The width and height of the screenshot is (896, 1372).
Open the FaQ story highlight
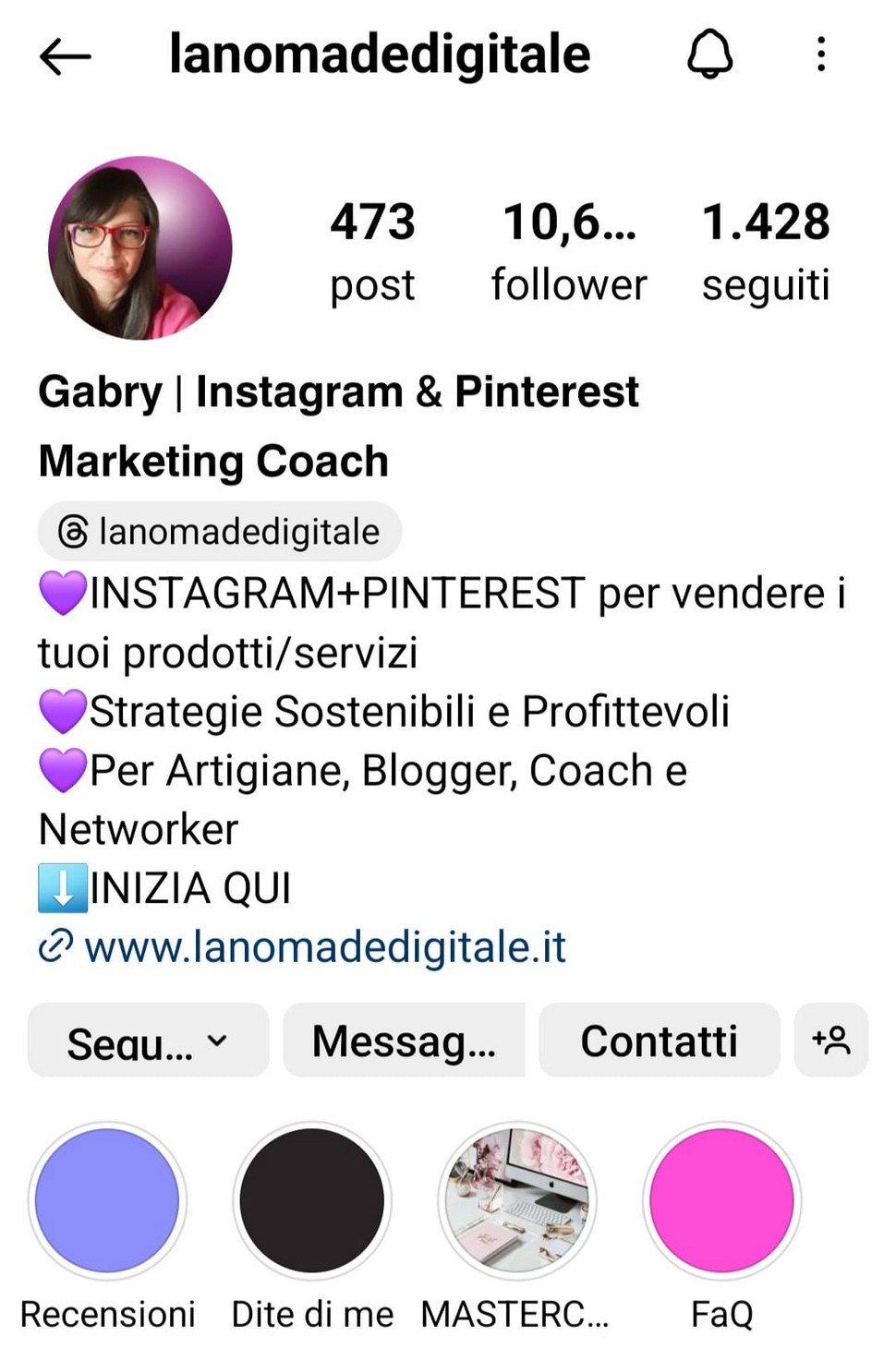pyautogui.click(x=721, y=1200)
